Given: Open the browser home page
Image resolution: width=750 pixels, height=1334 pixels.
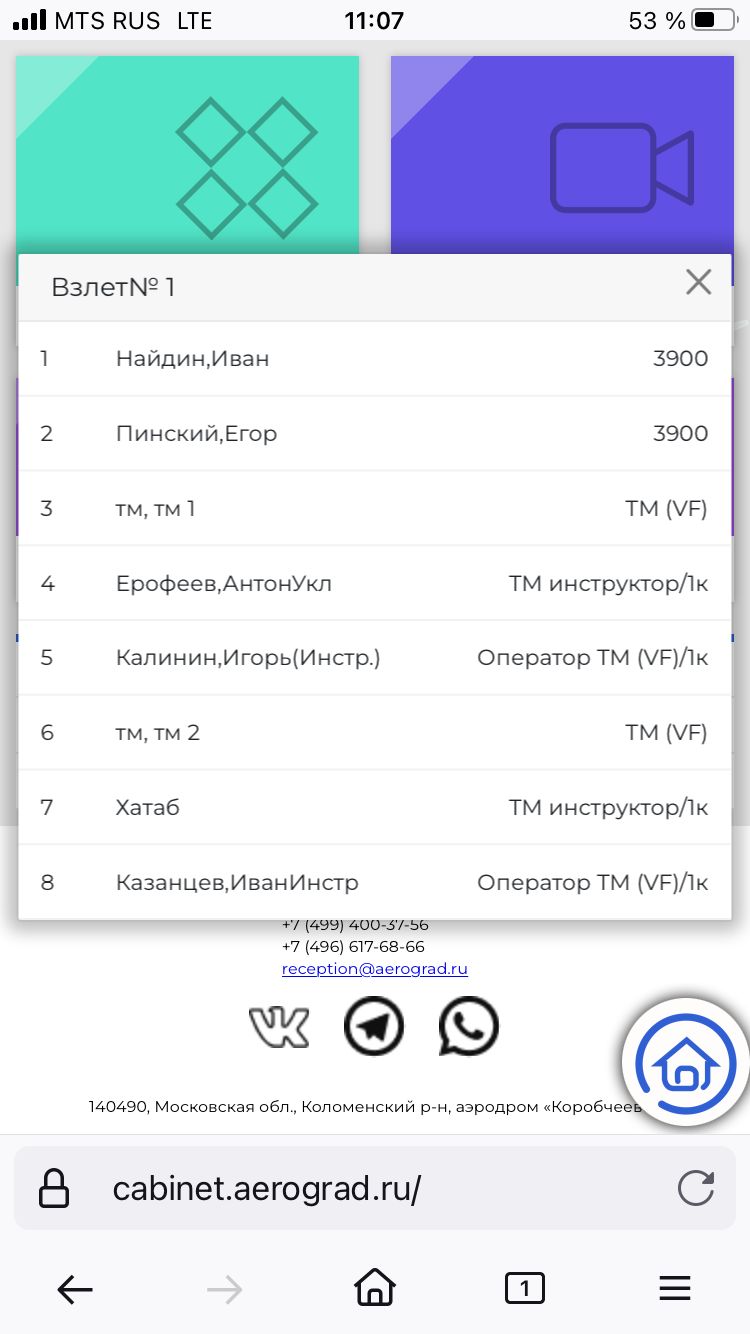Looking at the screenshot, I should [x=375, y=1288].
